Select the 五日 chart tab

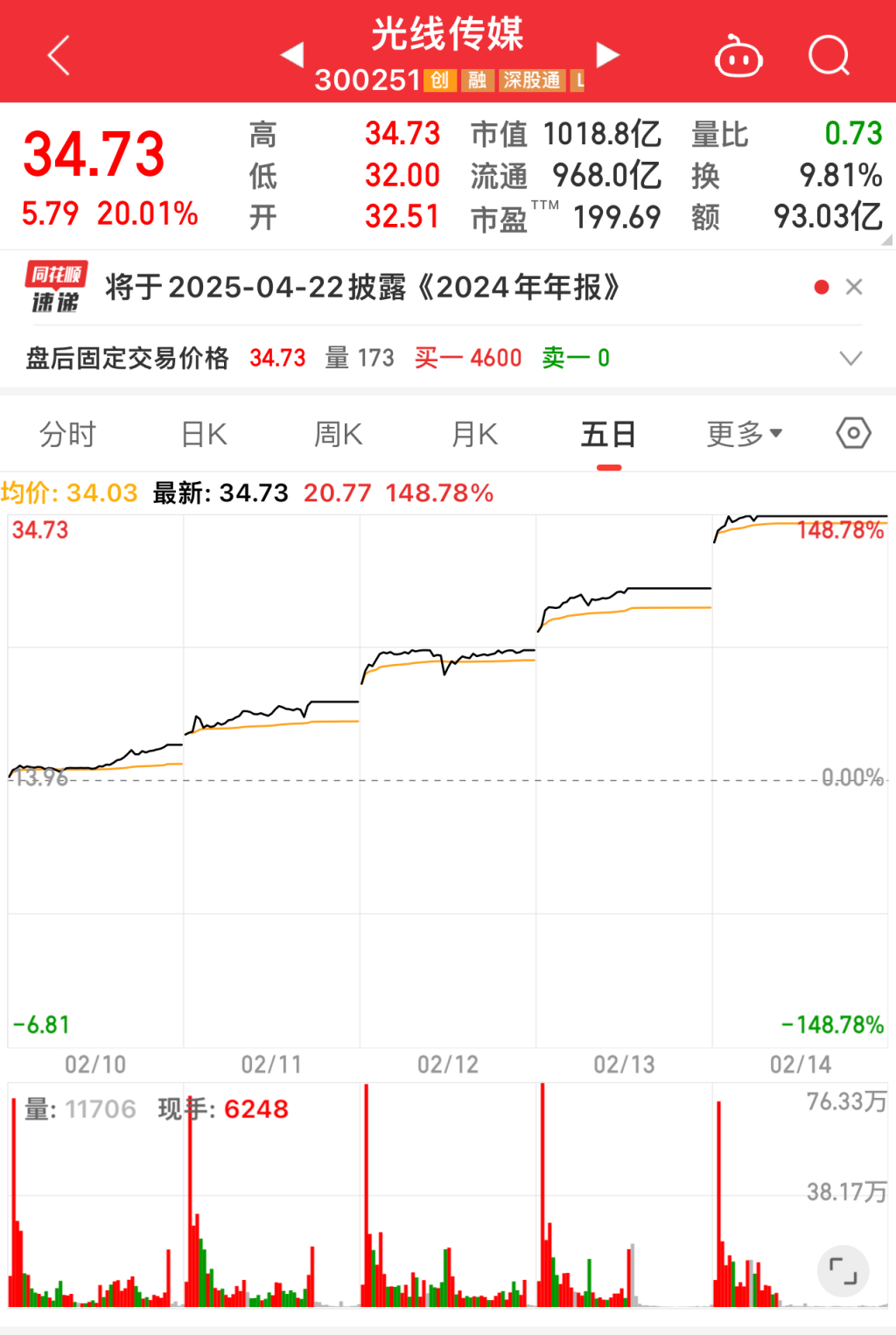click(x=608, y=434)
